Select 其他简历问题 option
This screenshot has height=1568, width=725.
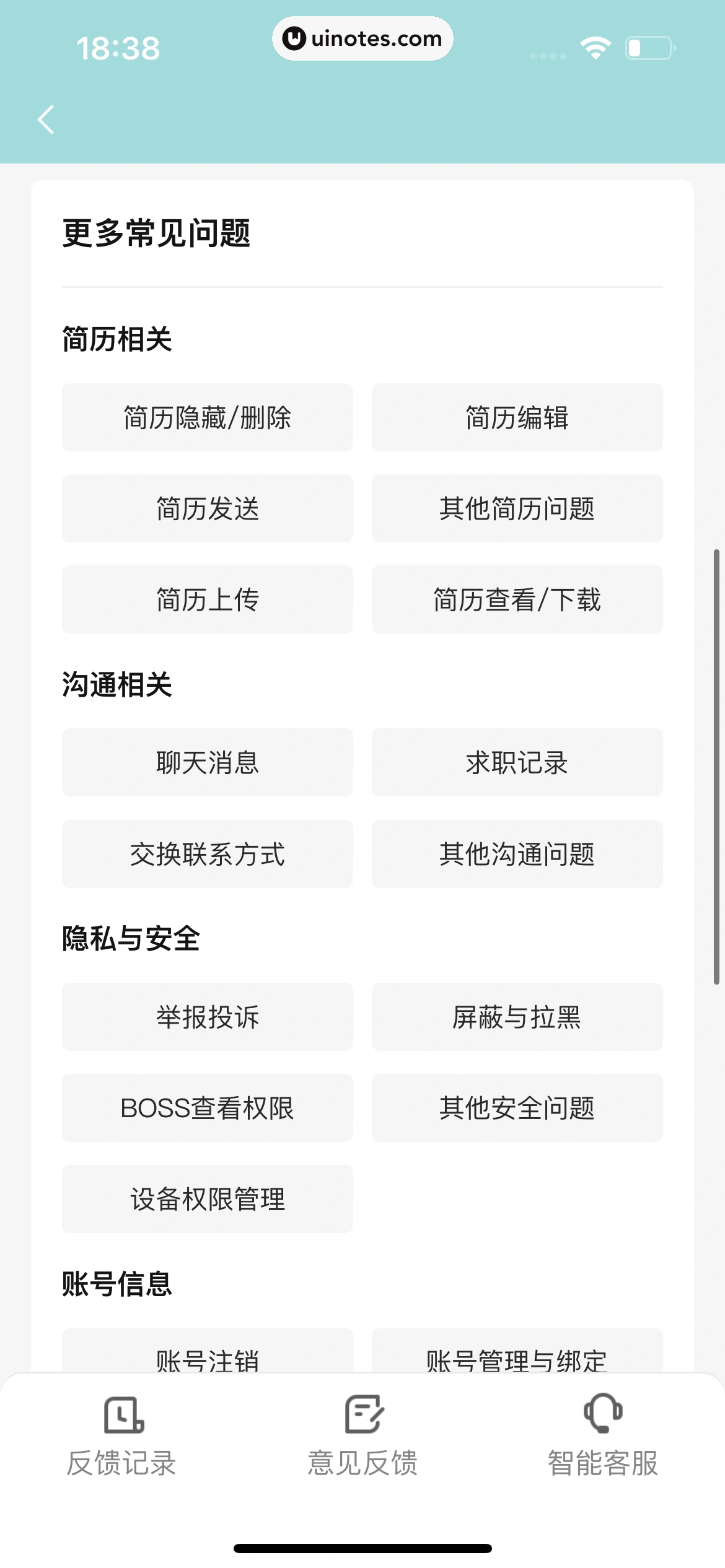(517, 508)
